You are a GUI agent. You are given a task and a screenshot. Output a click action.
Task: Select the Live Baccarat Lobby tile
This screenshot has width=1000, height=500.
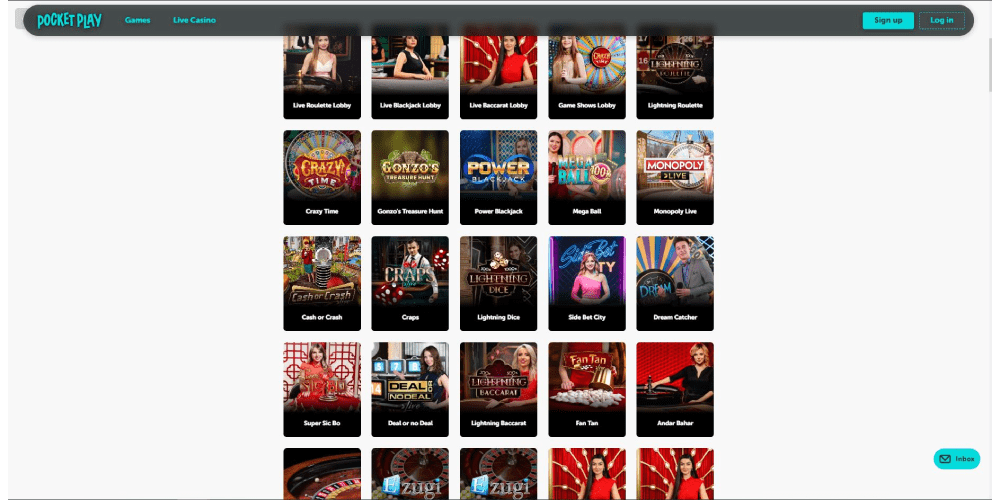(498, 75)
